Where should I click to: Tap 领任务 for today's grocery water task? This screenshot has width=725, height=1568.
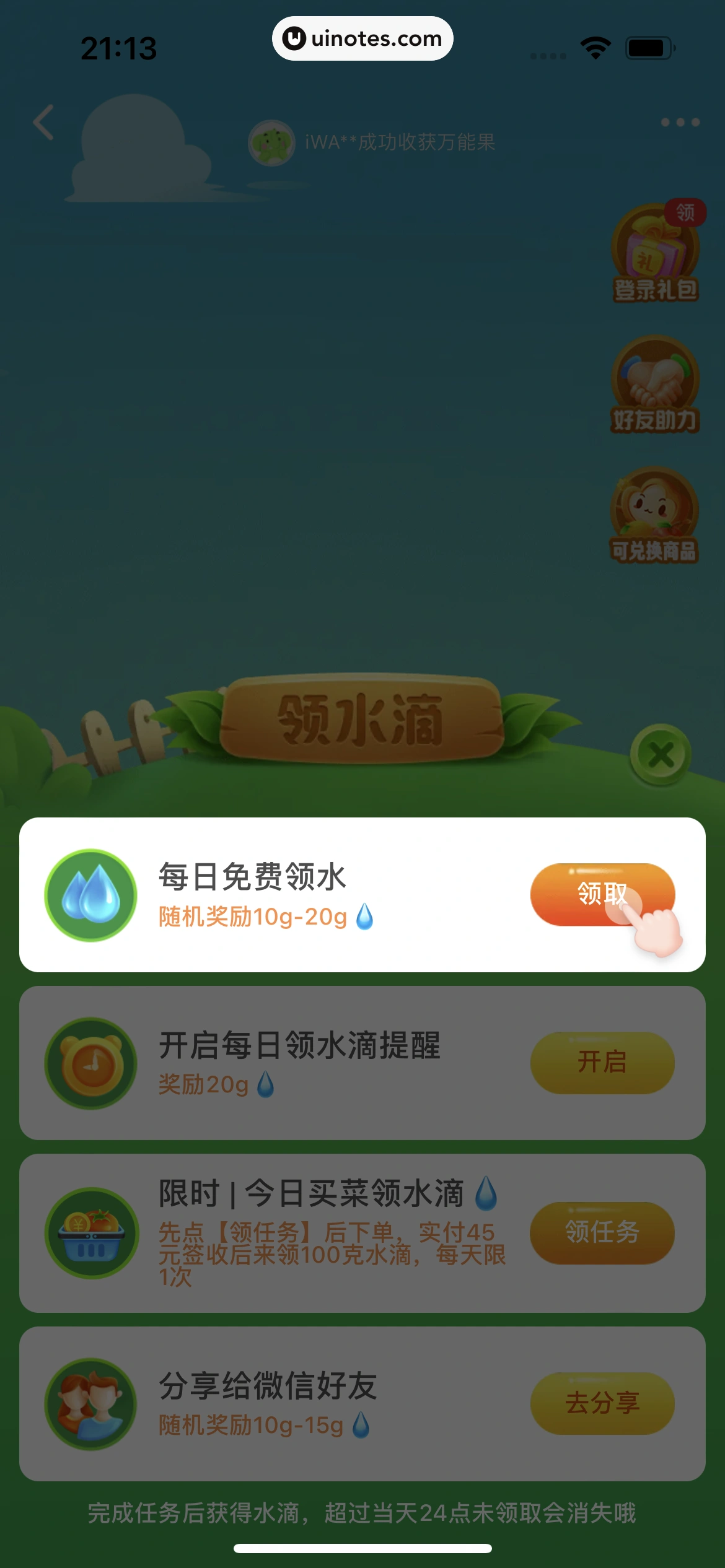tap(601, 1232)
